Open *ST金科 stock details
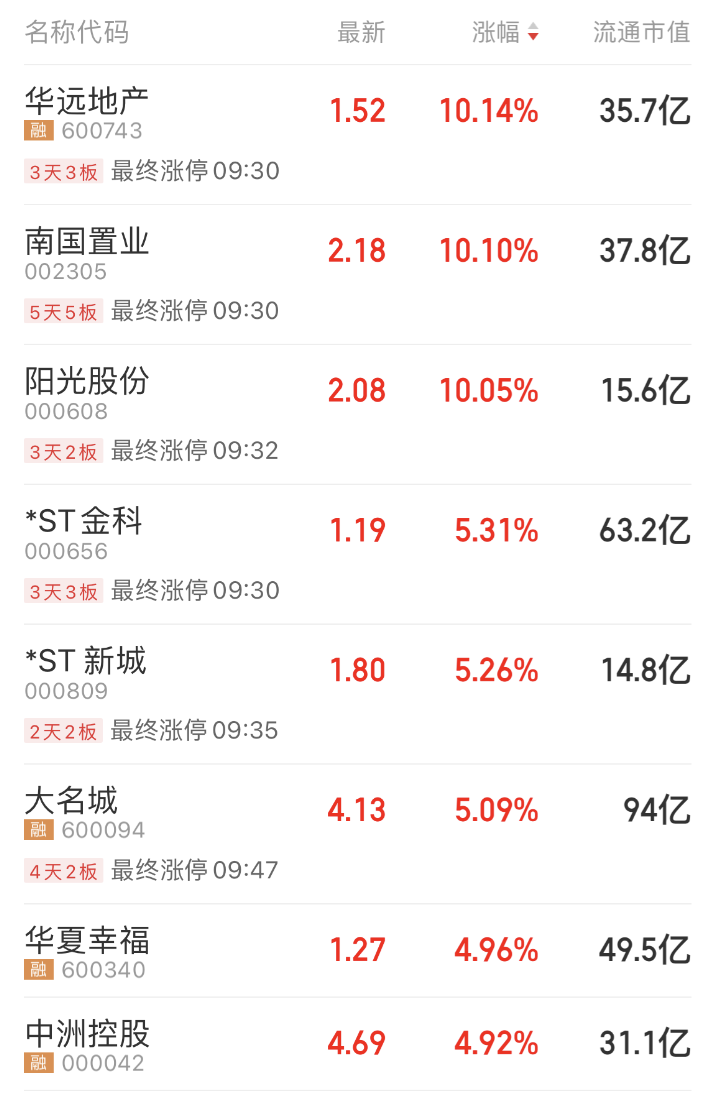 coord(84,521)
